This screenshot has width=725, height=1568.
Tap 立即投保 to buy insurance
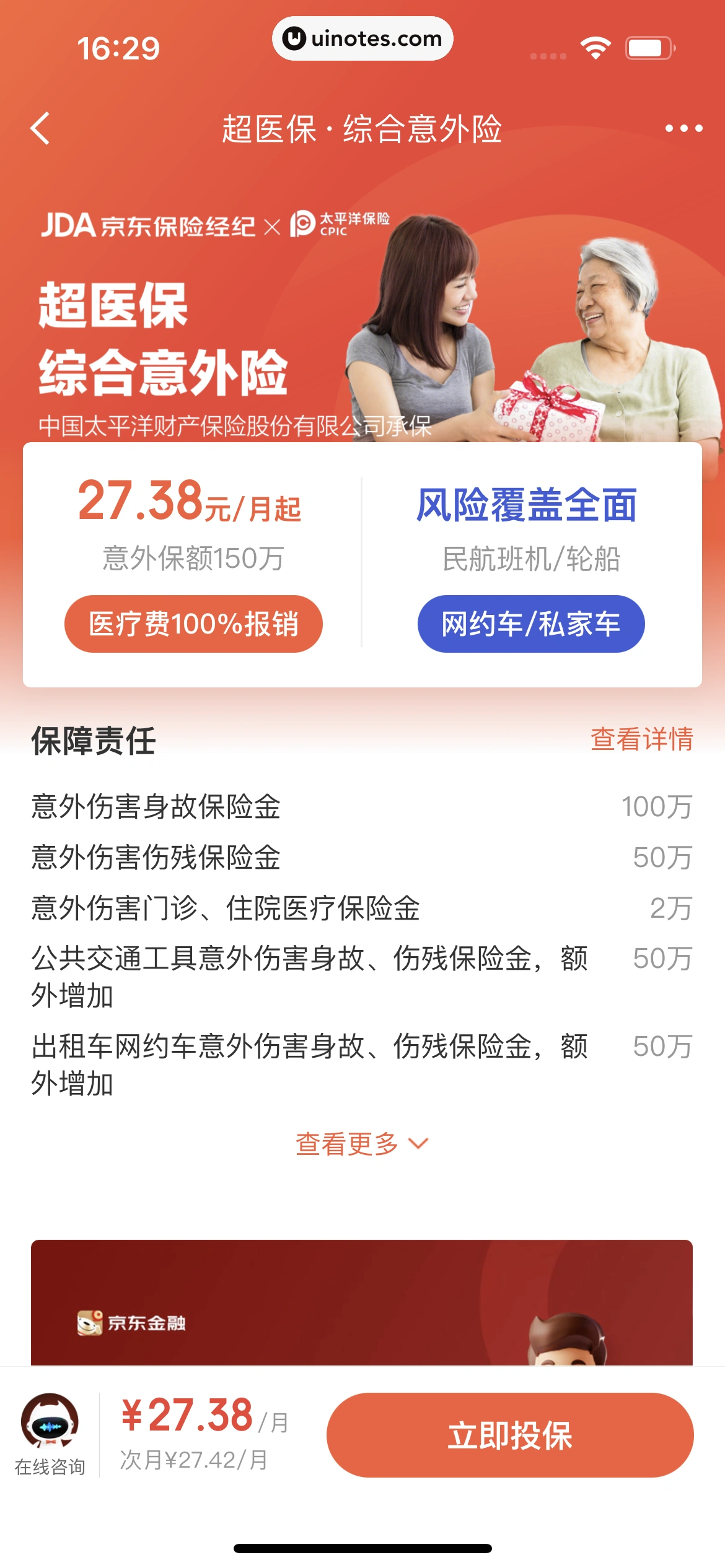pyautogui.click(x=509, y=1435)
